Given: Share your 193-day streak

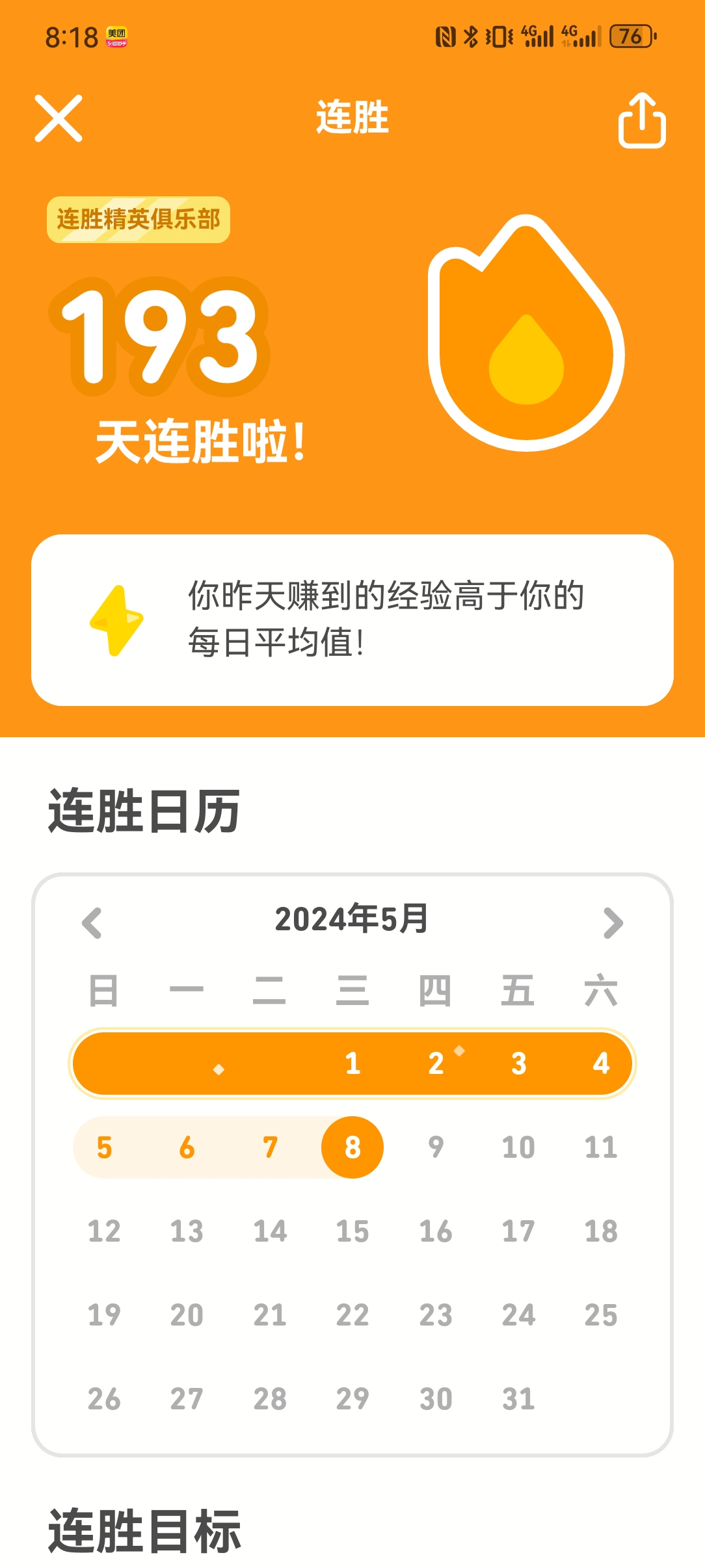Looking at the screenshot, I should pyautogui.click(x=641, y=121).
